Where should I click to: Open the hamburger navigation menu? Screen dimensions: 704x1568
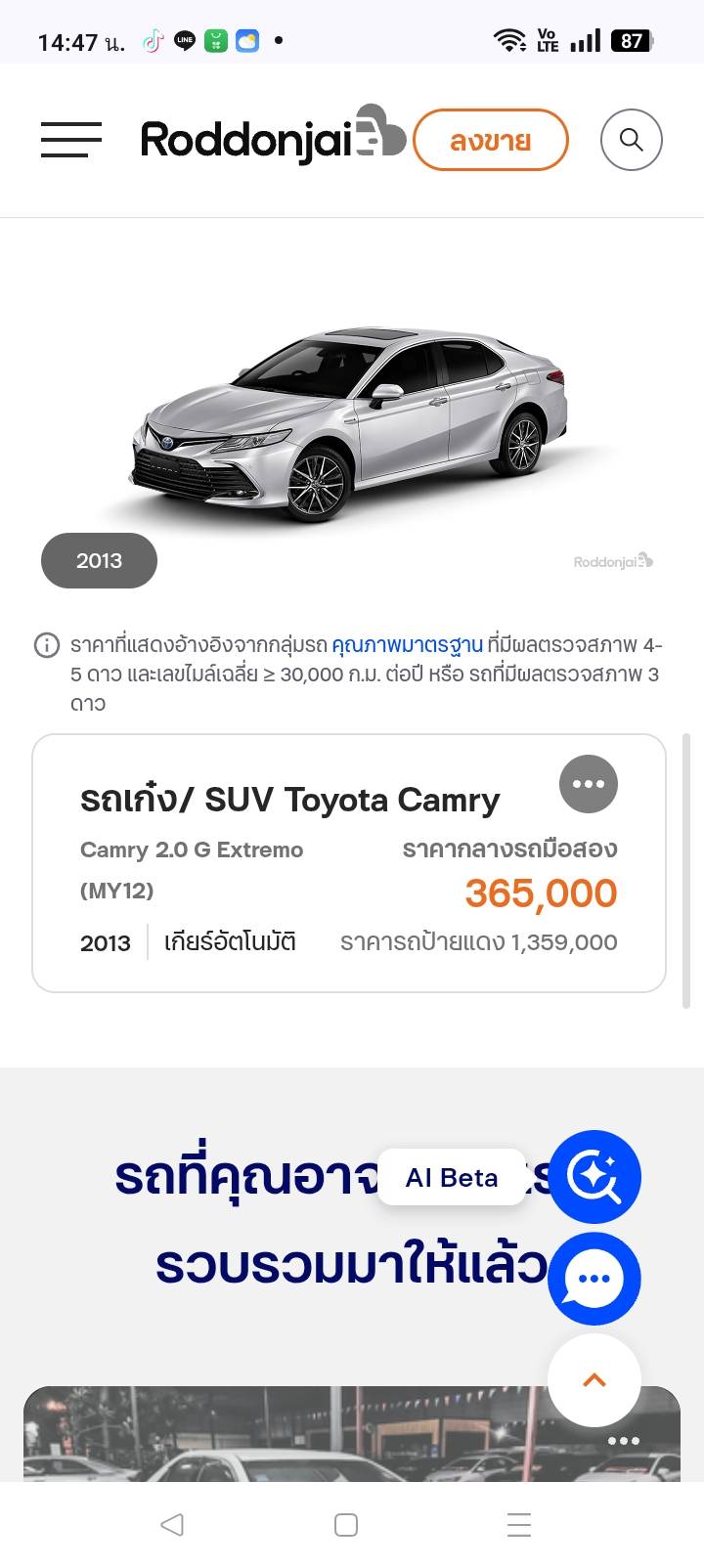pyautogui.click(x=71, y=140)
